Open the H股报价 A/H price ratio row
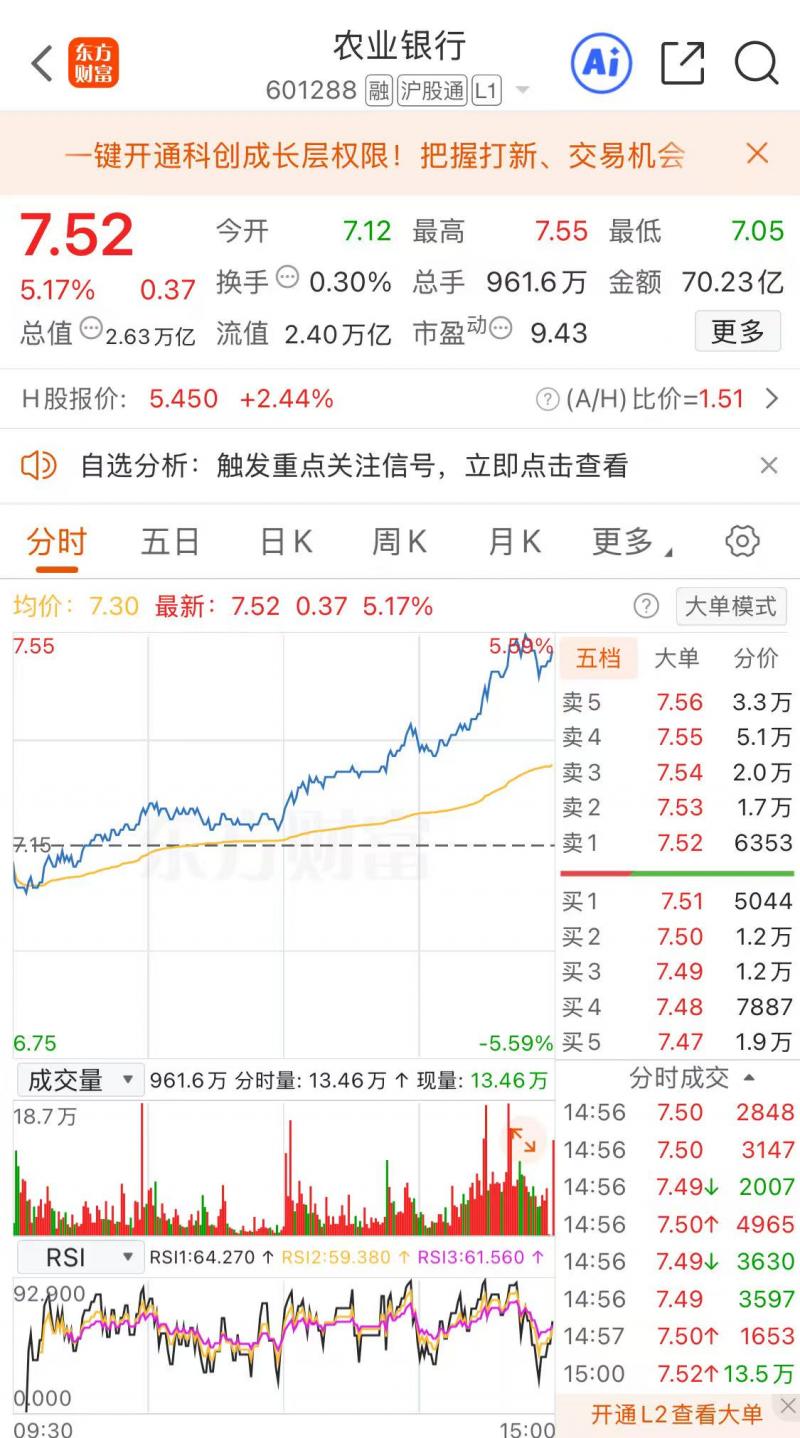The width and height of the screenshot is (800, 1438). [x=400, y=399]
